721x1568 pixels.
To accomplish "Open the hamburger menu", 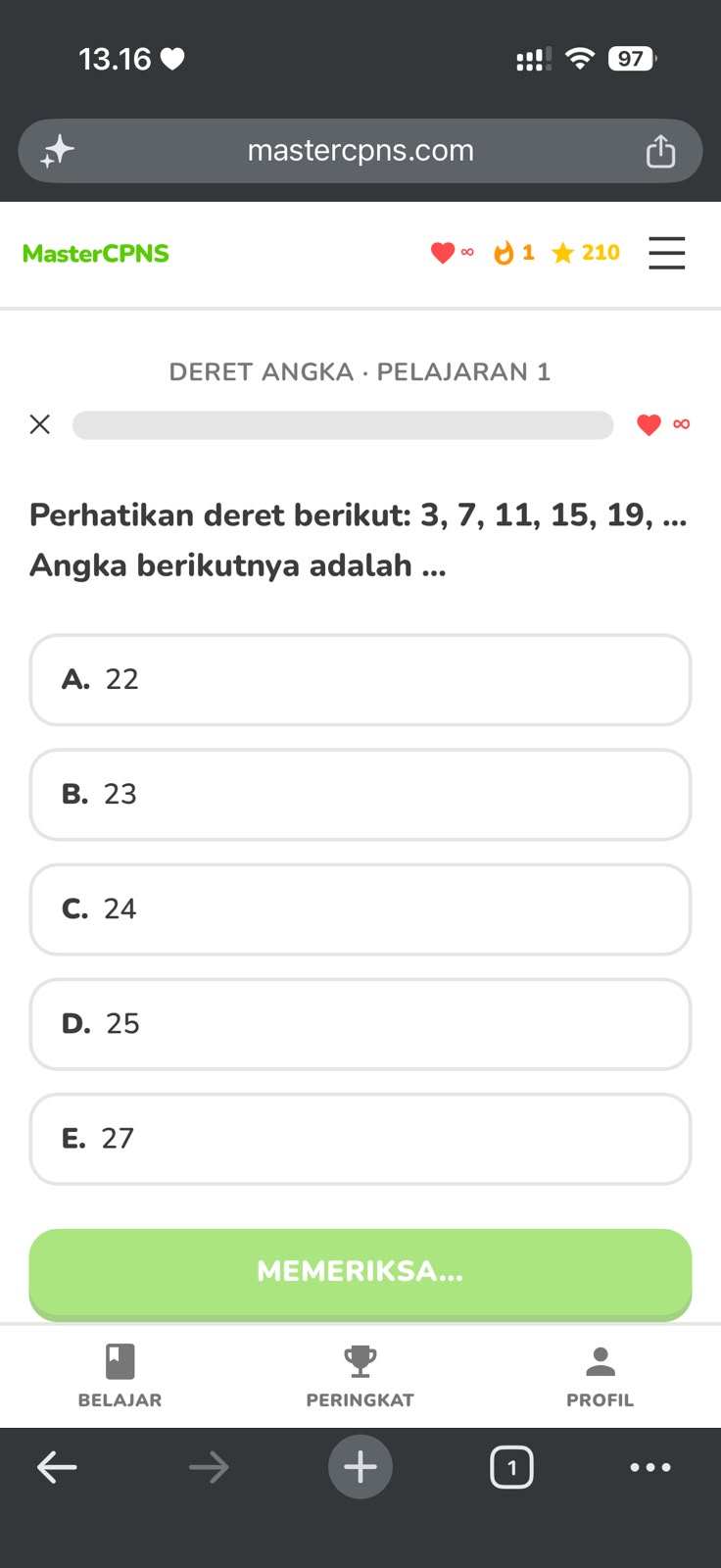I will point(666,253).
